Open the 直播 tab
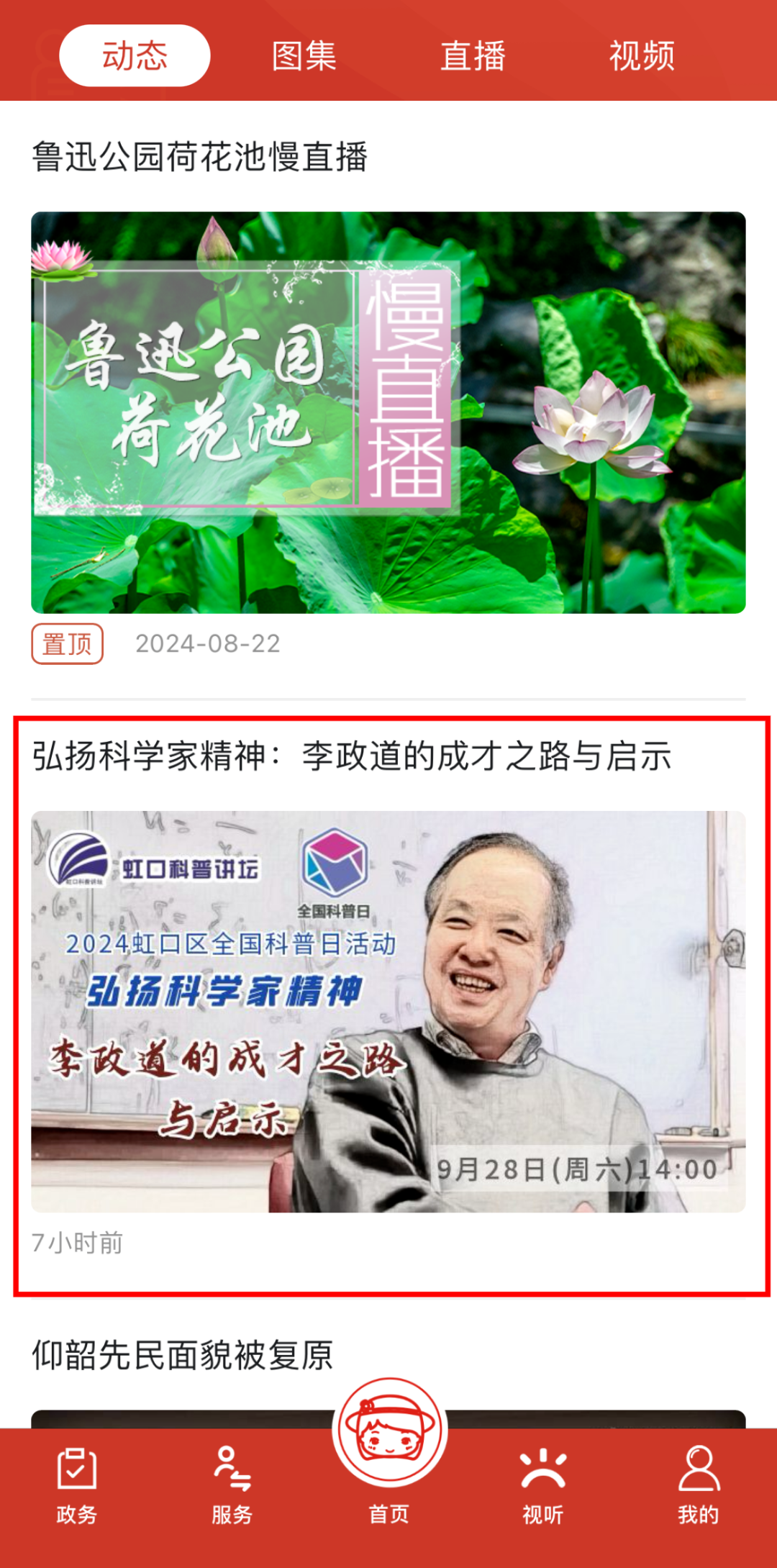 [x=473, y=55]
